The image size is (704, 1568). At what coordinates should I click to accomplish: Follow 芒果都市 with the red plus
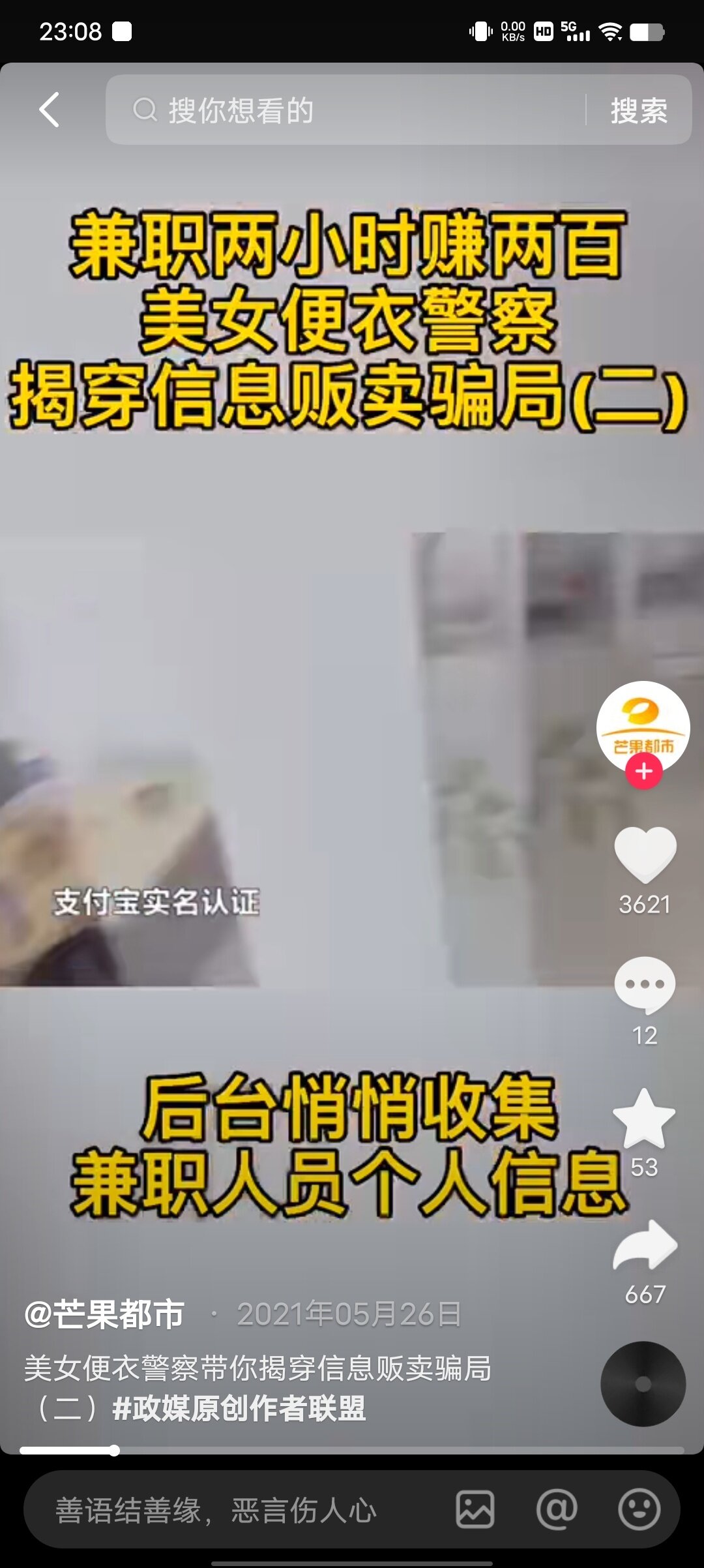pos(644,772)
